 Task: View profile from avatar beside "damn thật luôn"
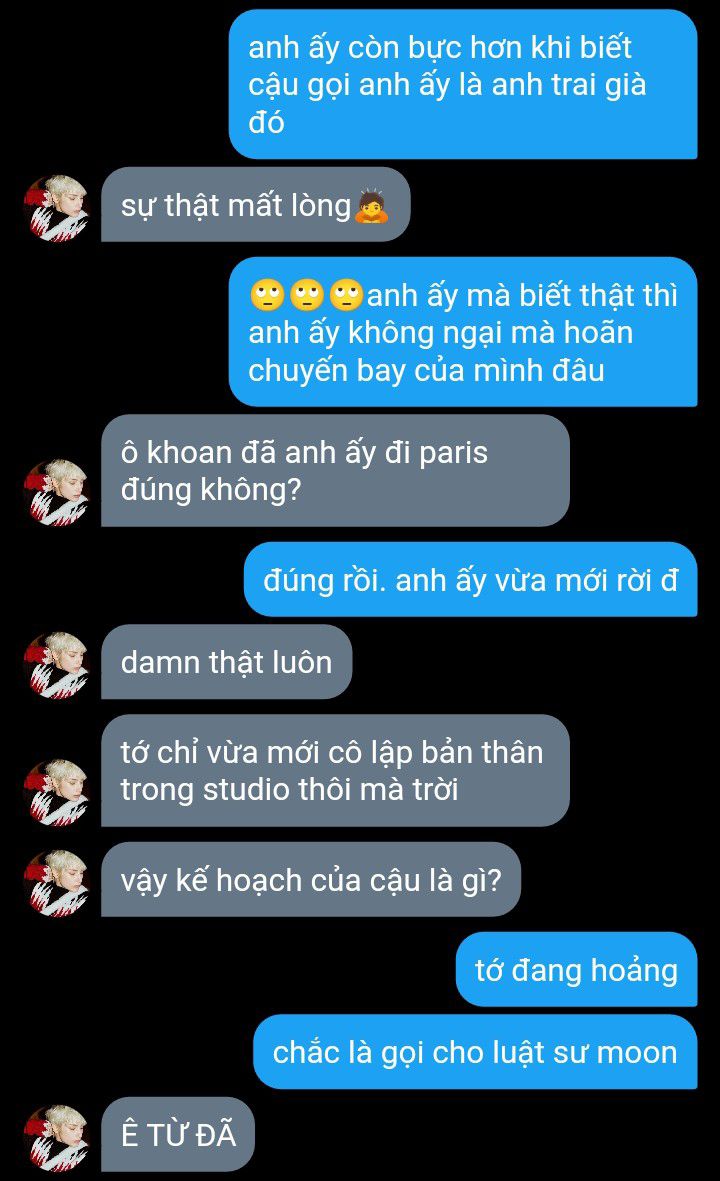(57, 665)
